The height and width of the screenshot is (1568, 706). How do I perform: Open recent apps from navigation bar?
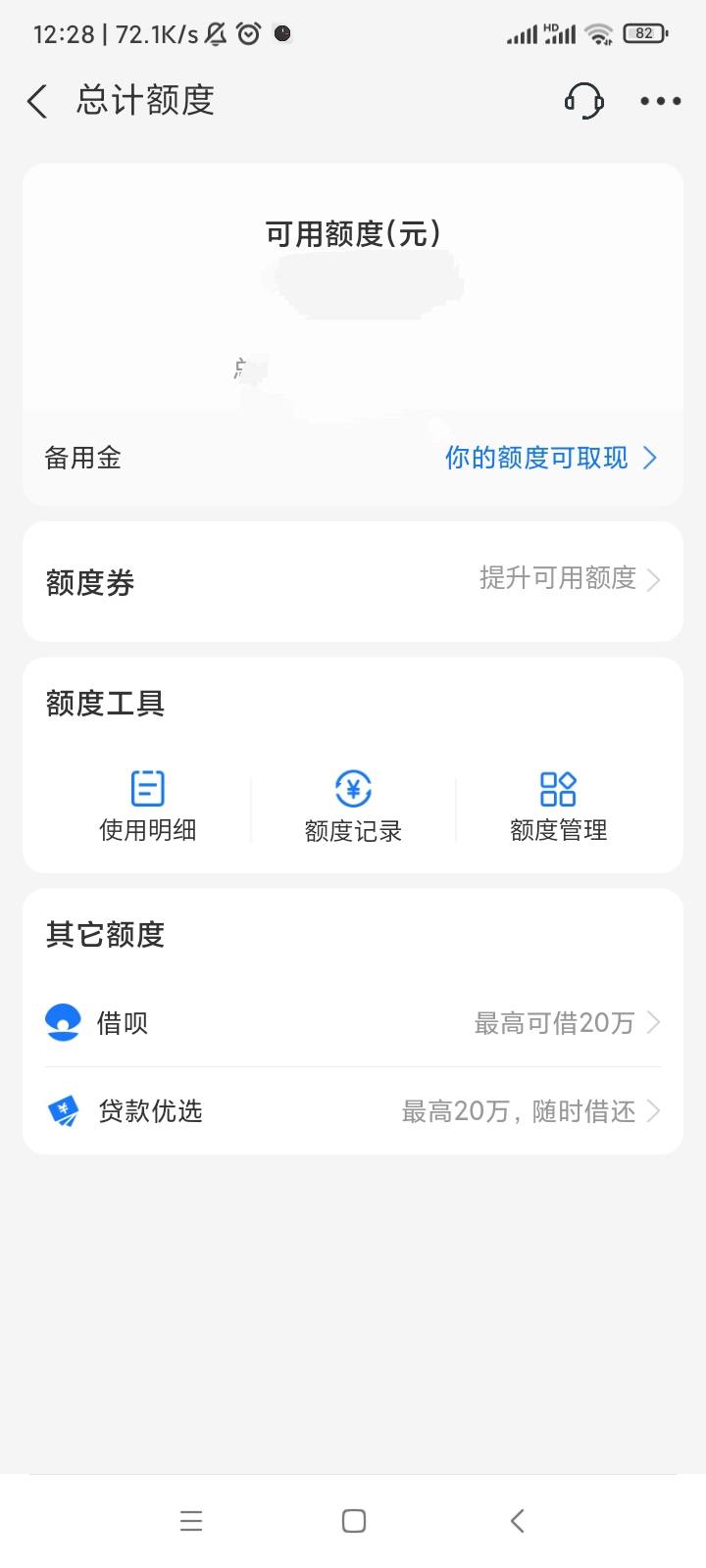coord(191,1521)
